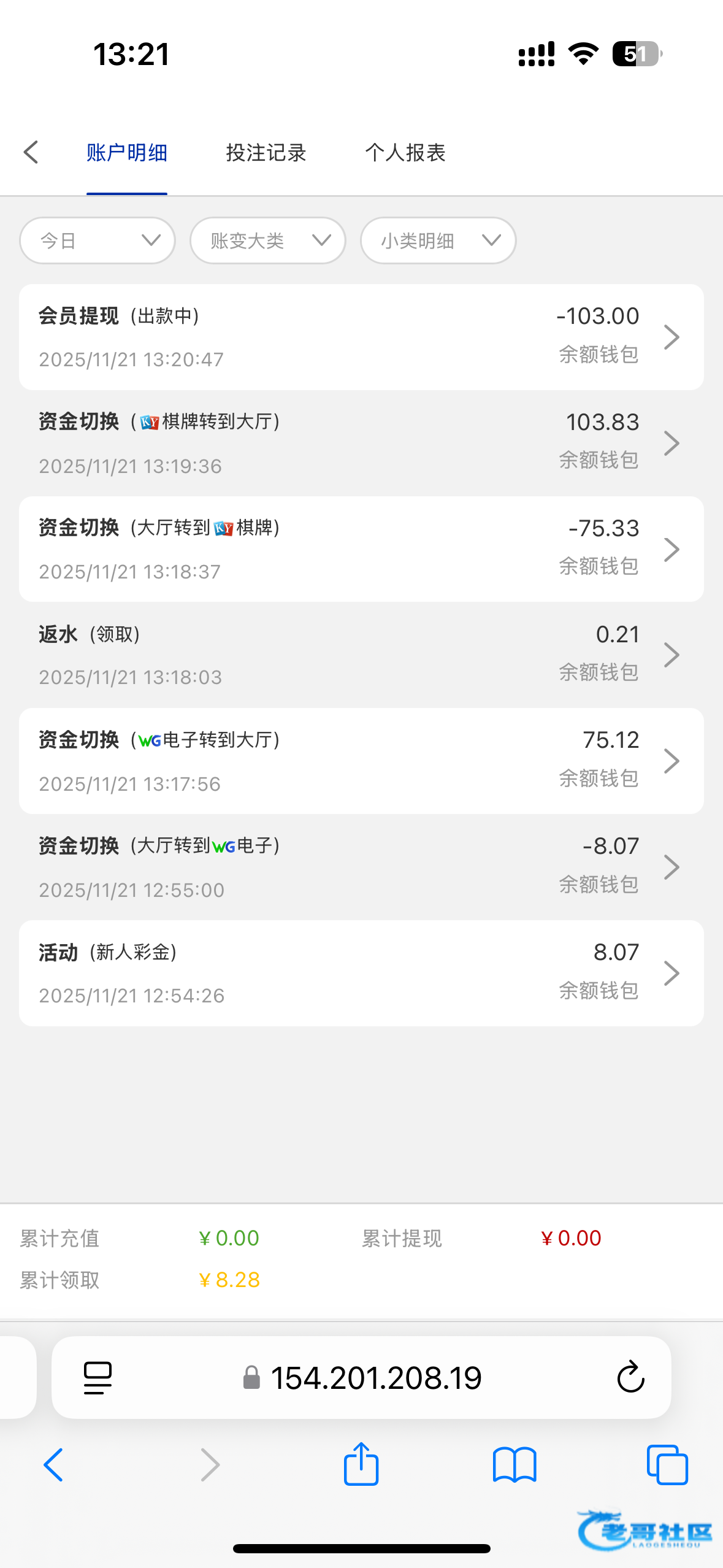Image resolution: width=723 pixels, height=1568 pixels.
Task: Open the page menu icon beside the address
Action: pos(98,1378)
